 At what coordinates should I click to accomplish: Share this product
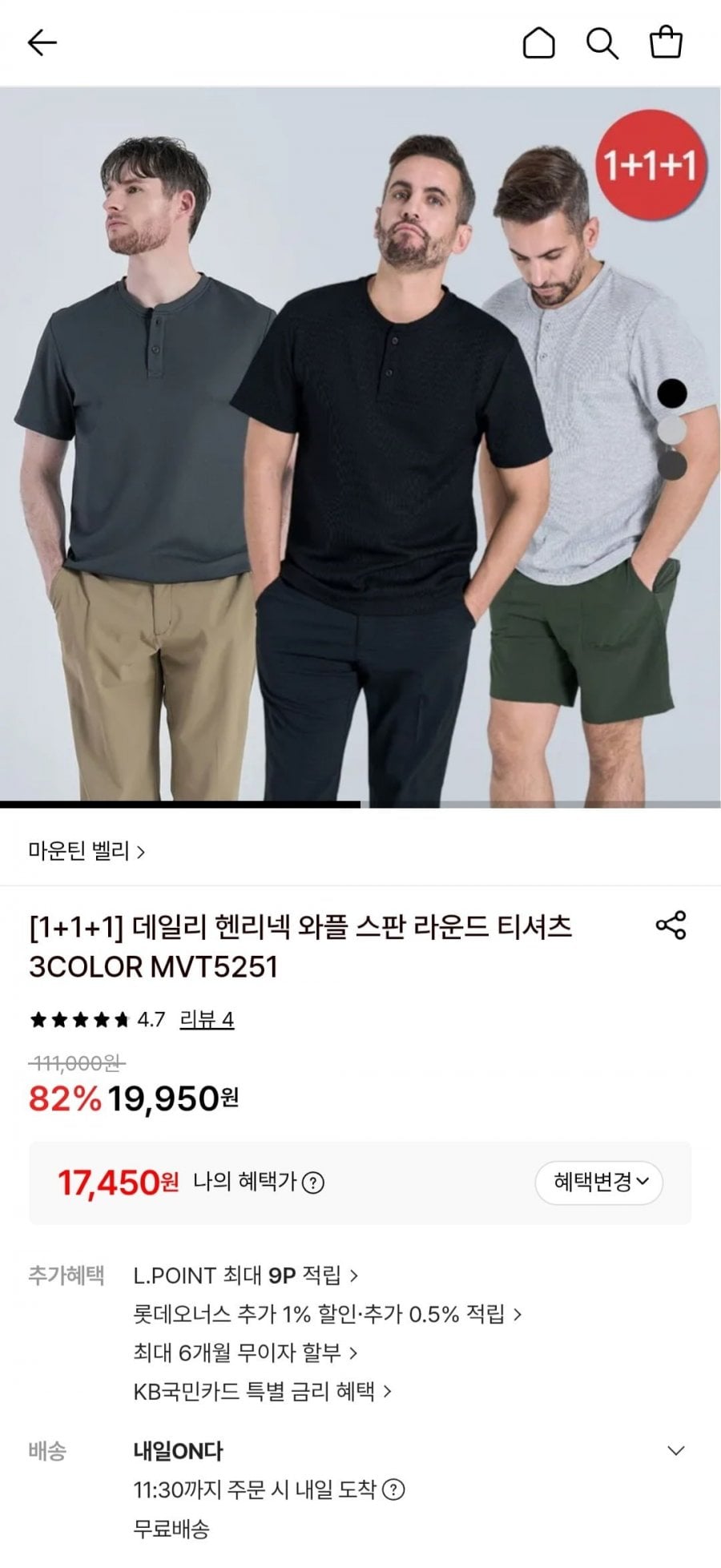[x=671, y=925]
